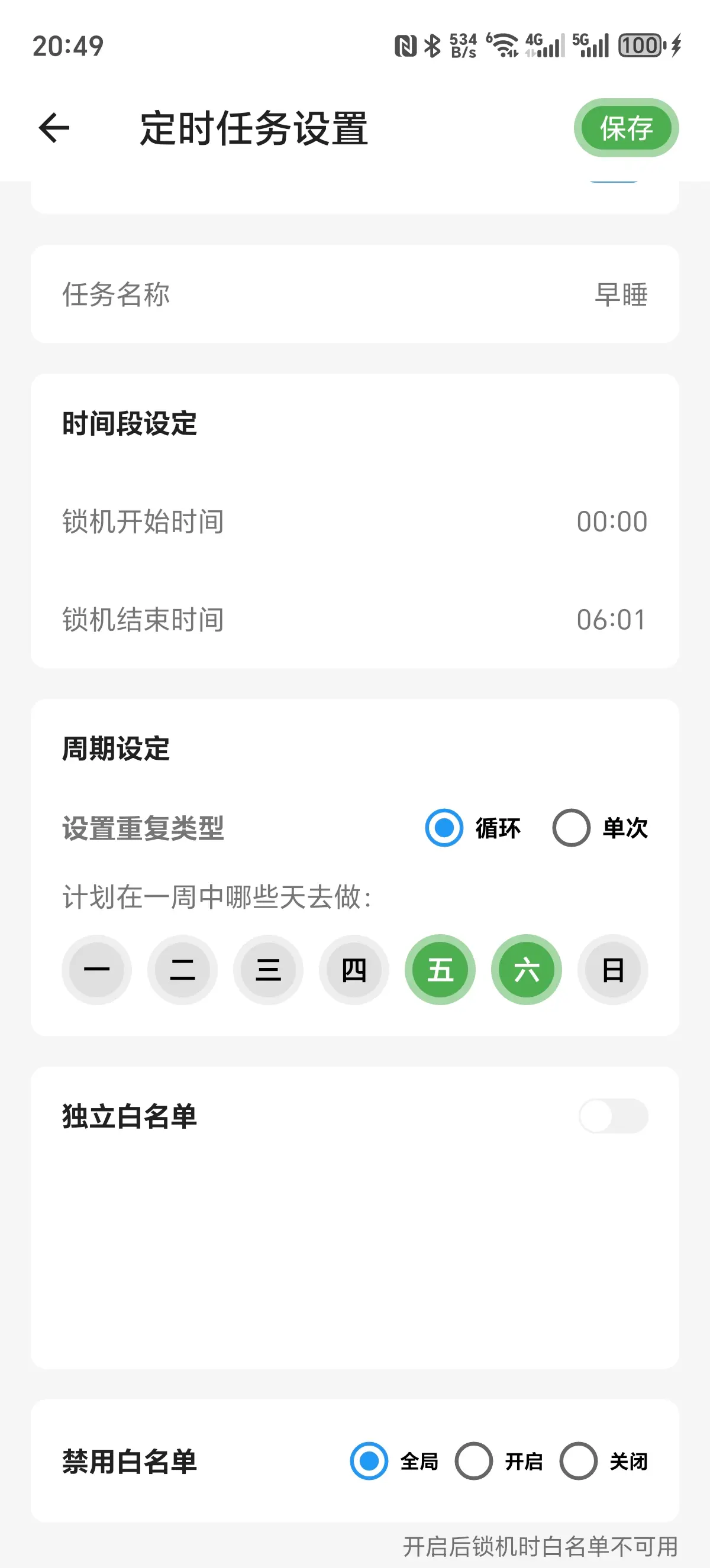Choose 全局 for 禁用白名单
The width and height of the screenshot is (710, 1568).
369,1461
